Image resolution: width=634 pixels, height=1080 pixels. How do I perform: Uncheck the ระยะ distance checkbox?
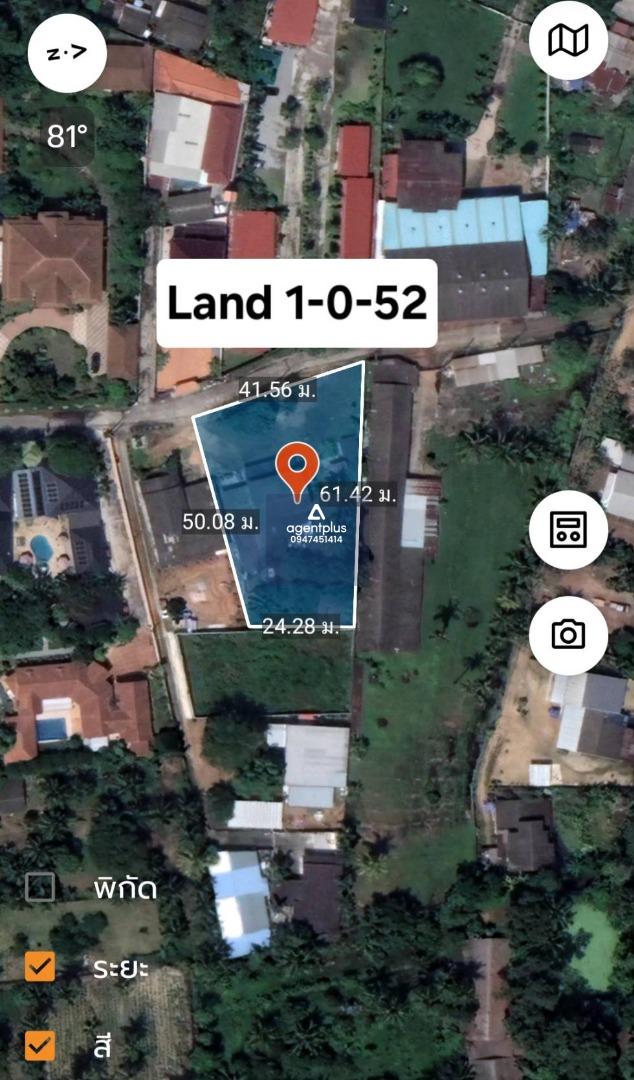point(40,966)
